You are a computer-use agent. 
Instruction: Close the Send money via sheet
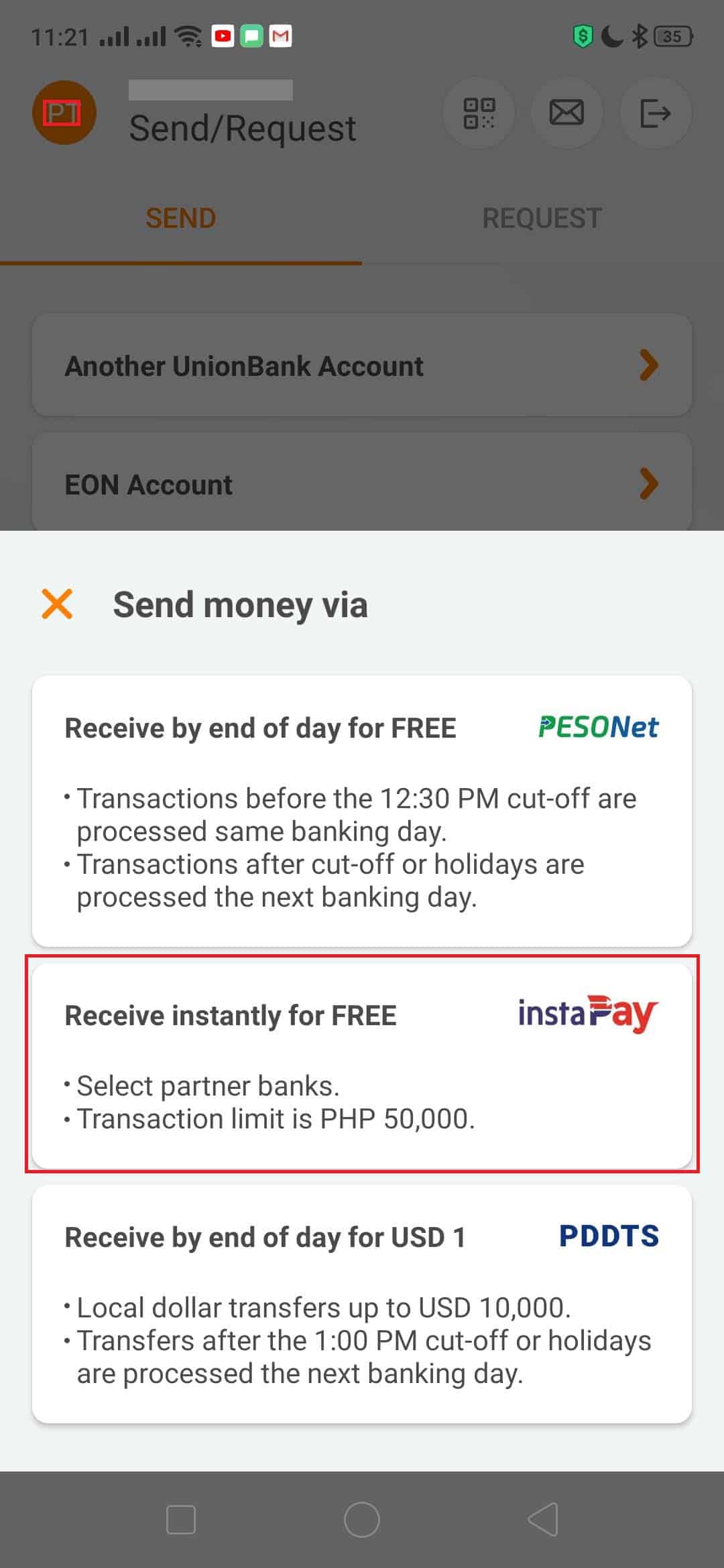(57, 604)
